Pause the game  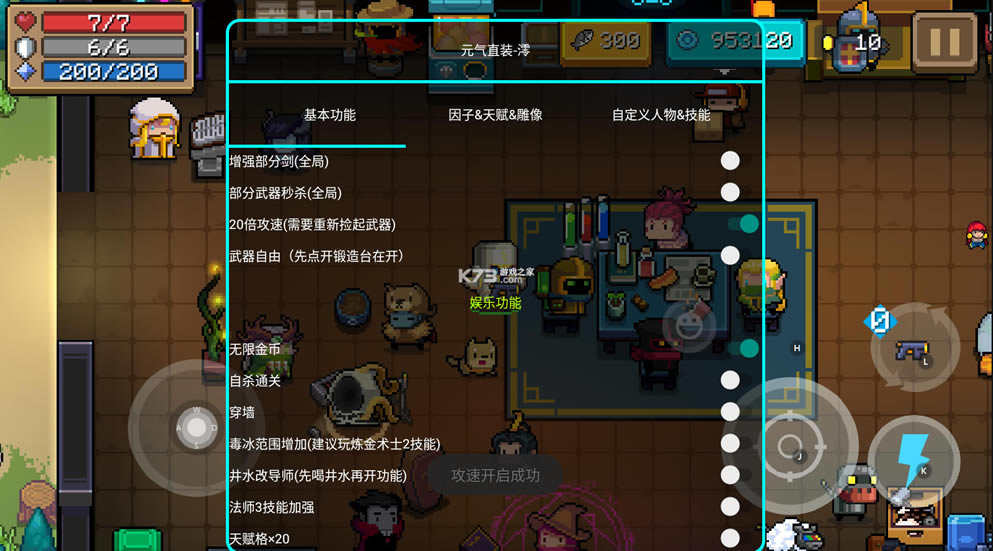(x=944, y=42)
